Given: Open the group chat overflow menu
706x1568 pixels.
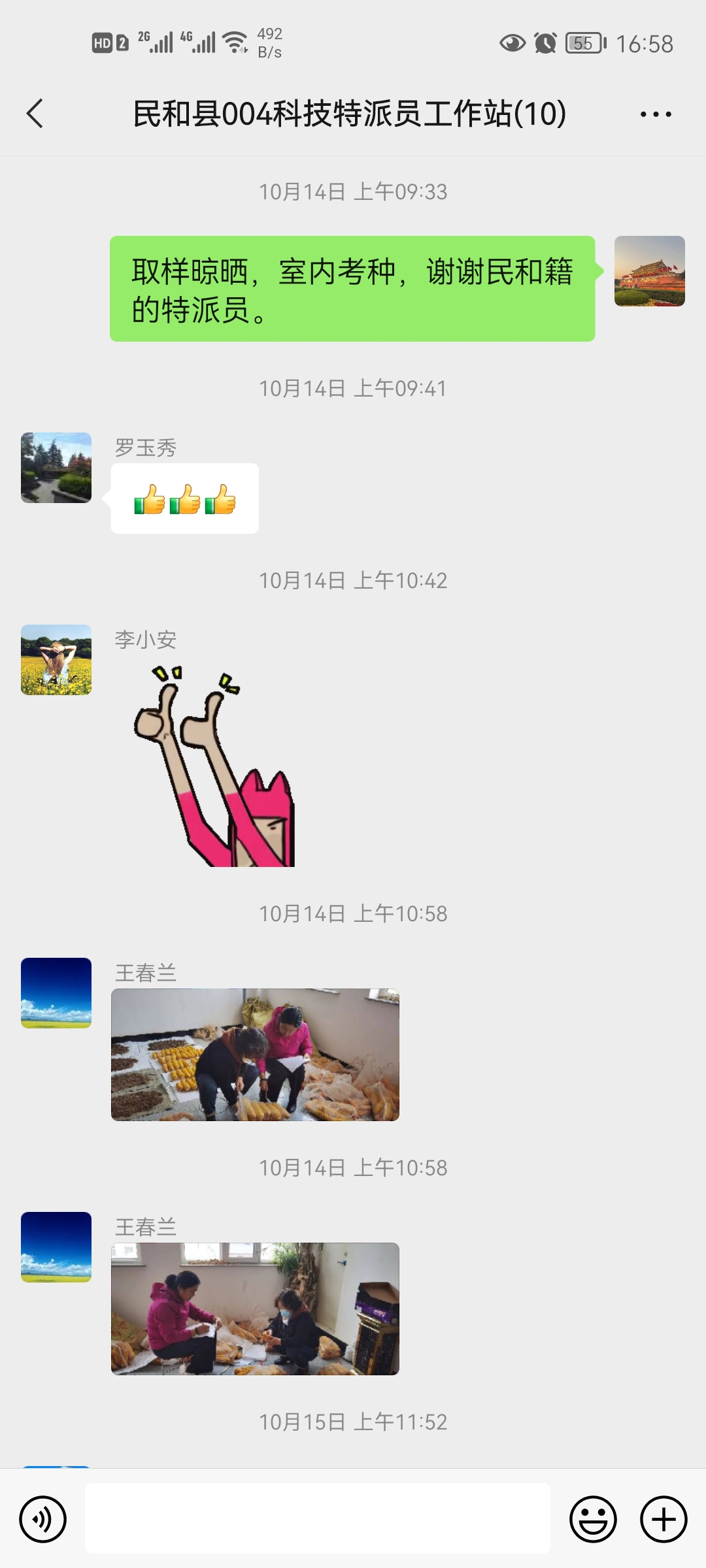Looking at the screenshot, I should pyautogui.click(x=656, y=114).
